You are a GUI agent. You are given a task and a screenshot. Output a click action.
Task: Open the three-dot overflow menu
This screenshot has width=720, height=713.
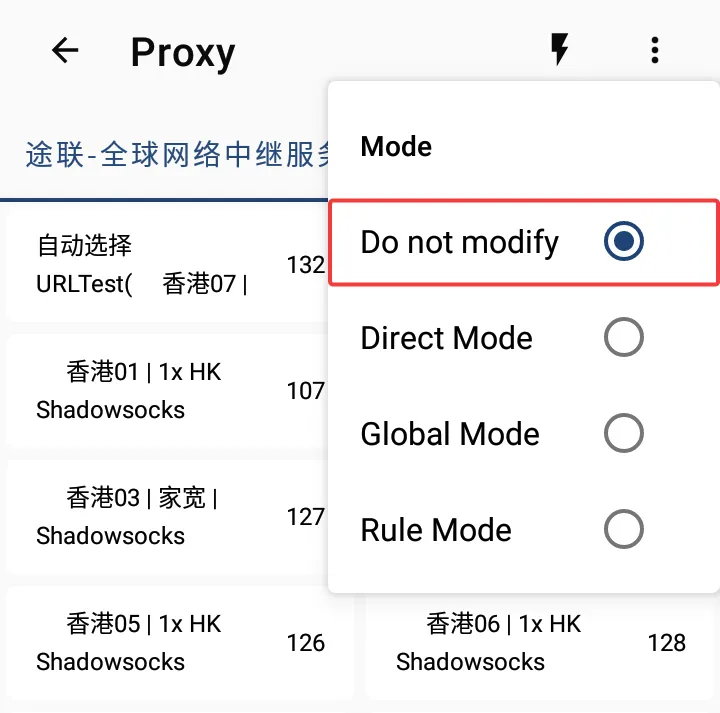click(x=654, y=49)
